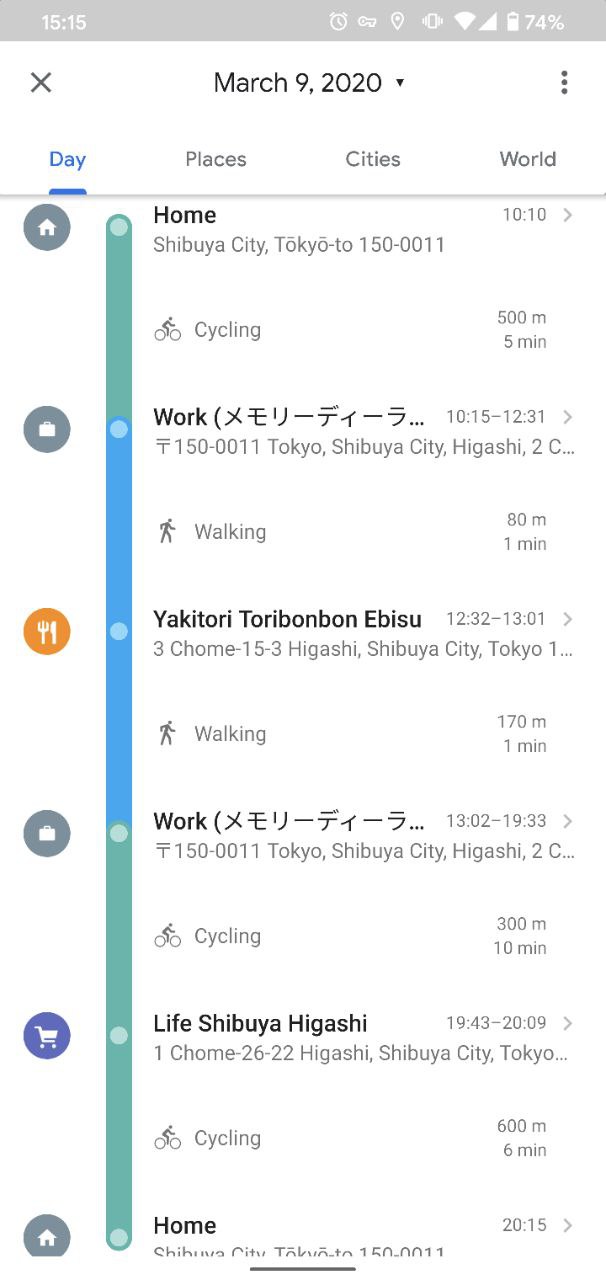This screenshot has height=1280, width=606.
Task: Select the Day tab
Action: [68, 159]
